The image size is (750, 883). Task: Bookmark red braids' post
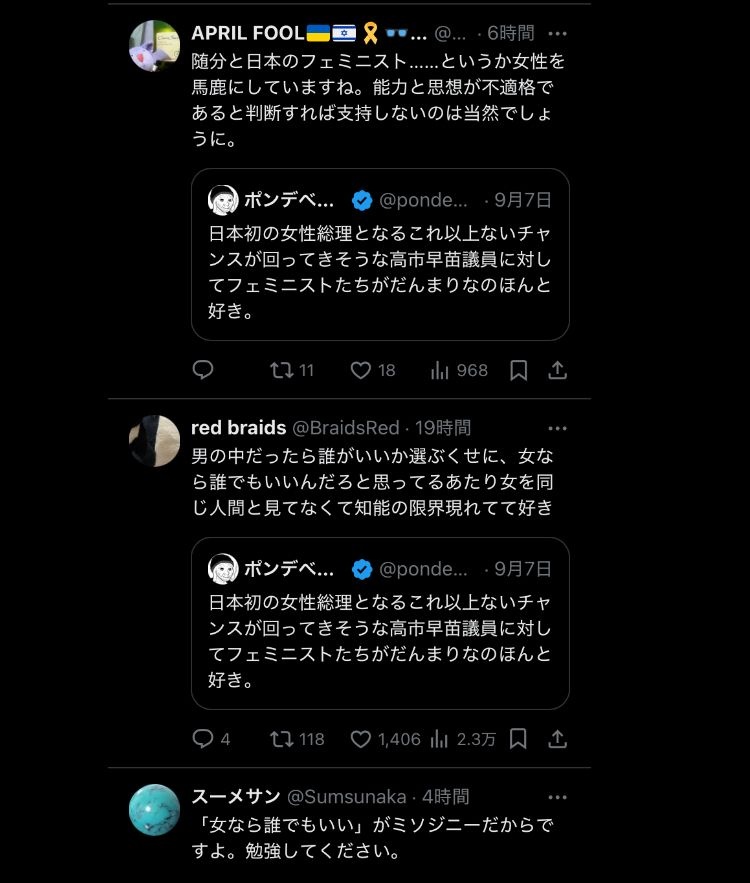pyautogui.click(x=518, y=739)
